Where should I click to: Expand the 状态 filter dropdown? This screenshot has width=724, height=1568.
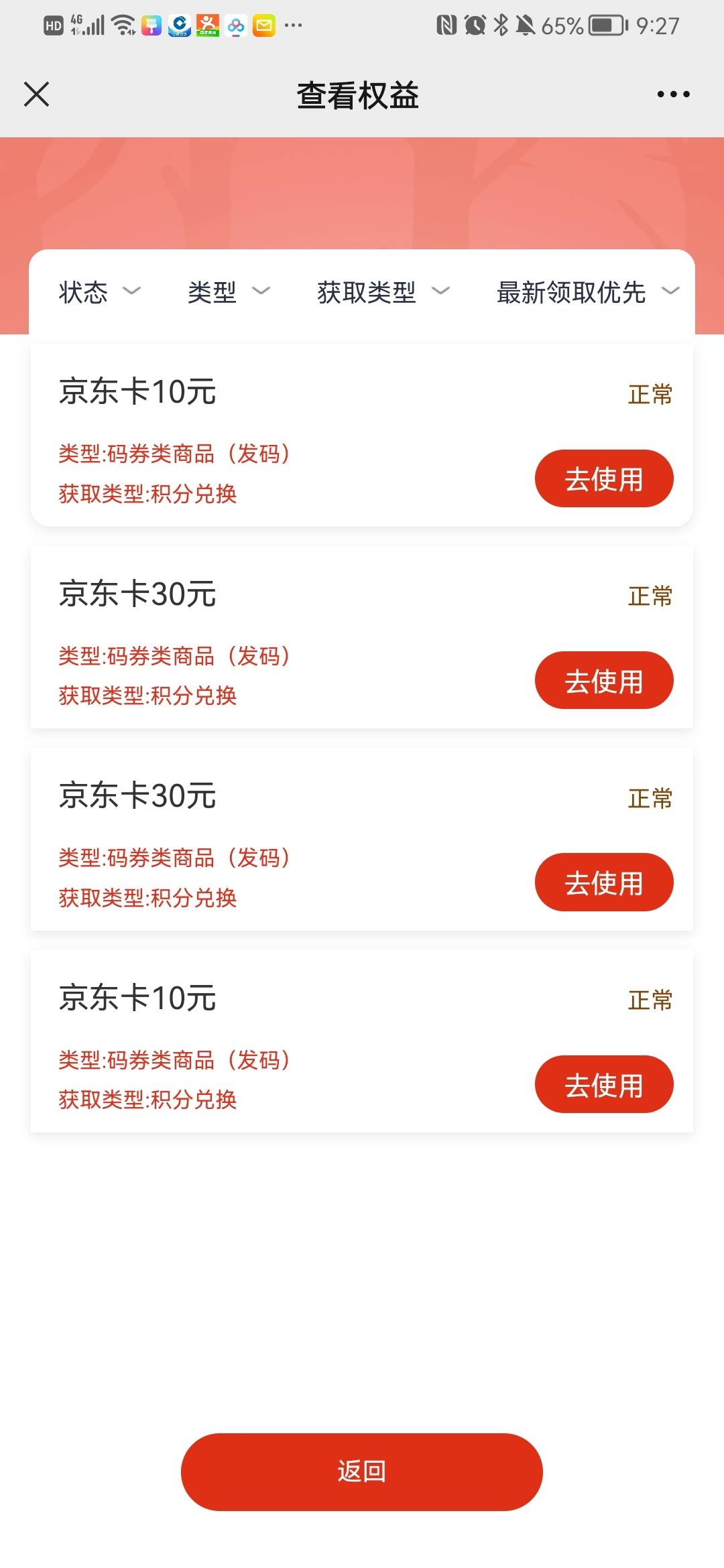tap(100, 292)
